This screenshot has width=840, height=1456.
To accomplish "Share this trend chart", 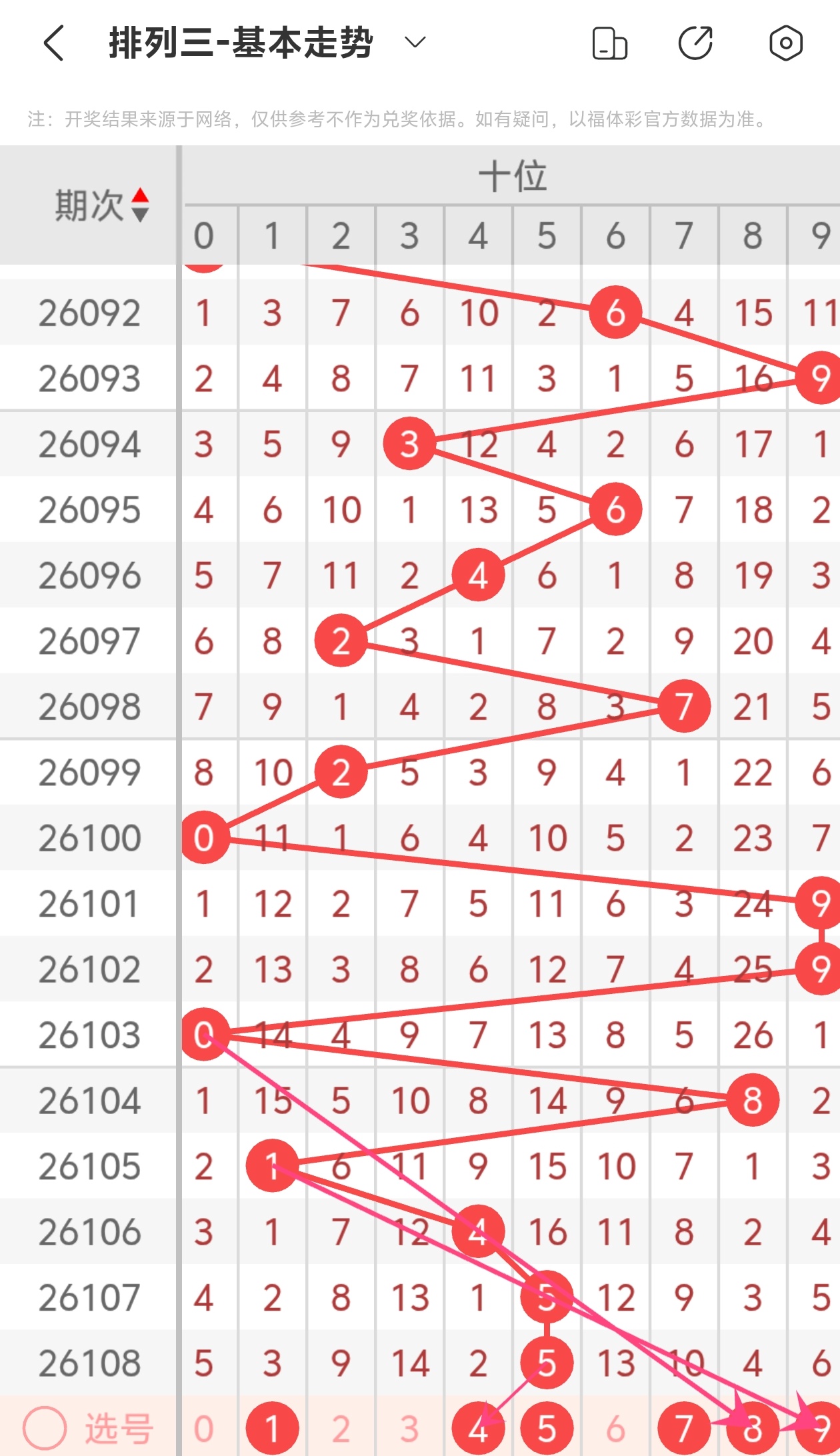I will (695, 43).
